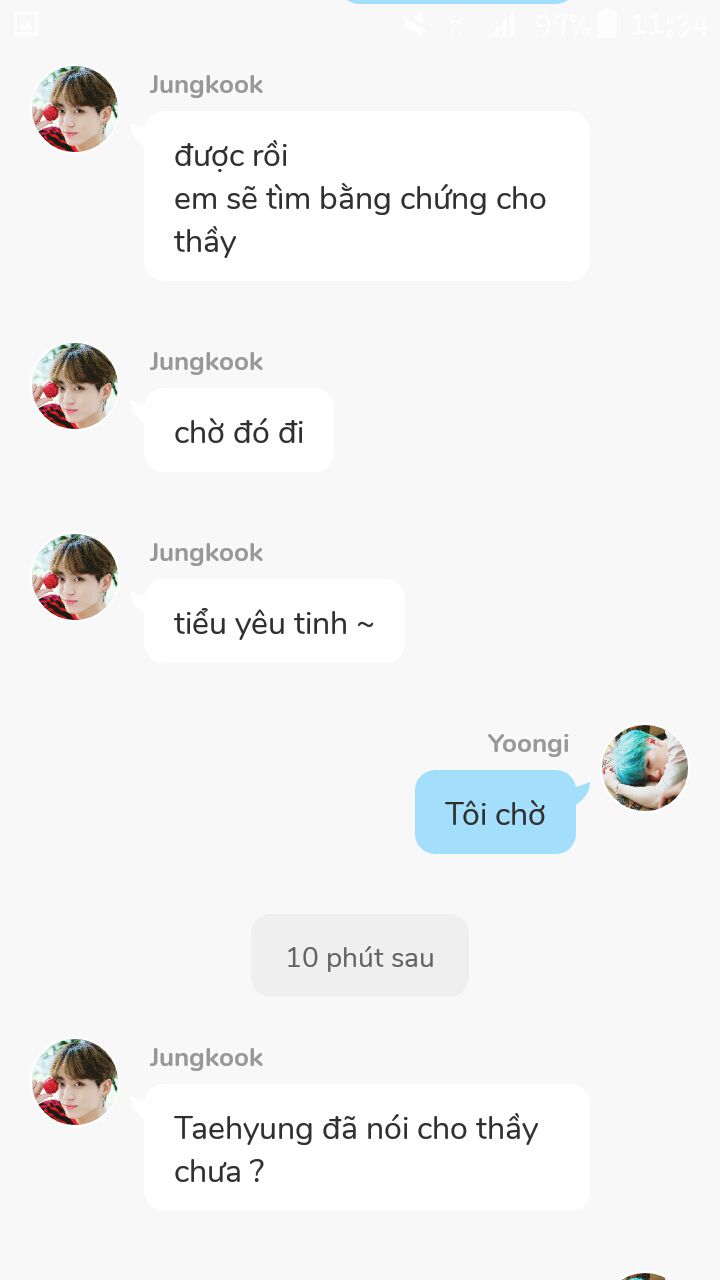
Task: Tap Jungkook's avatar beside "chờ đó đi"
Action: tap(75, 386)
